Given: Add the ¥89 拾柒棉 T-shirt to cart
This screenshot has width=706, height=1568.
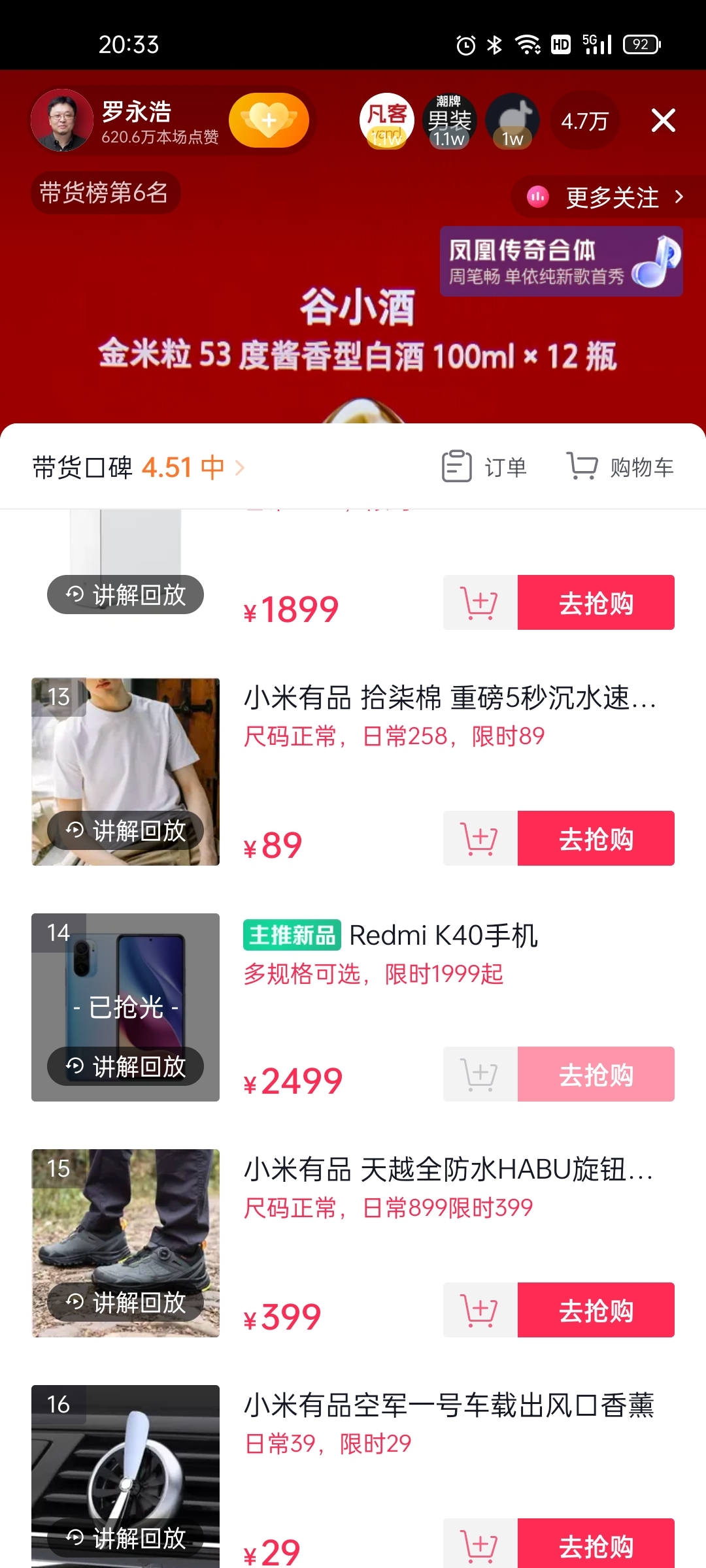Looking at the screenshot, I should [x=480, y=838].
